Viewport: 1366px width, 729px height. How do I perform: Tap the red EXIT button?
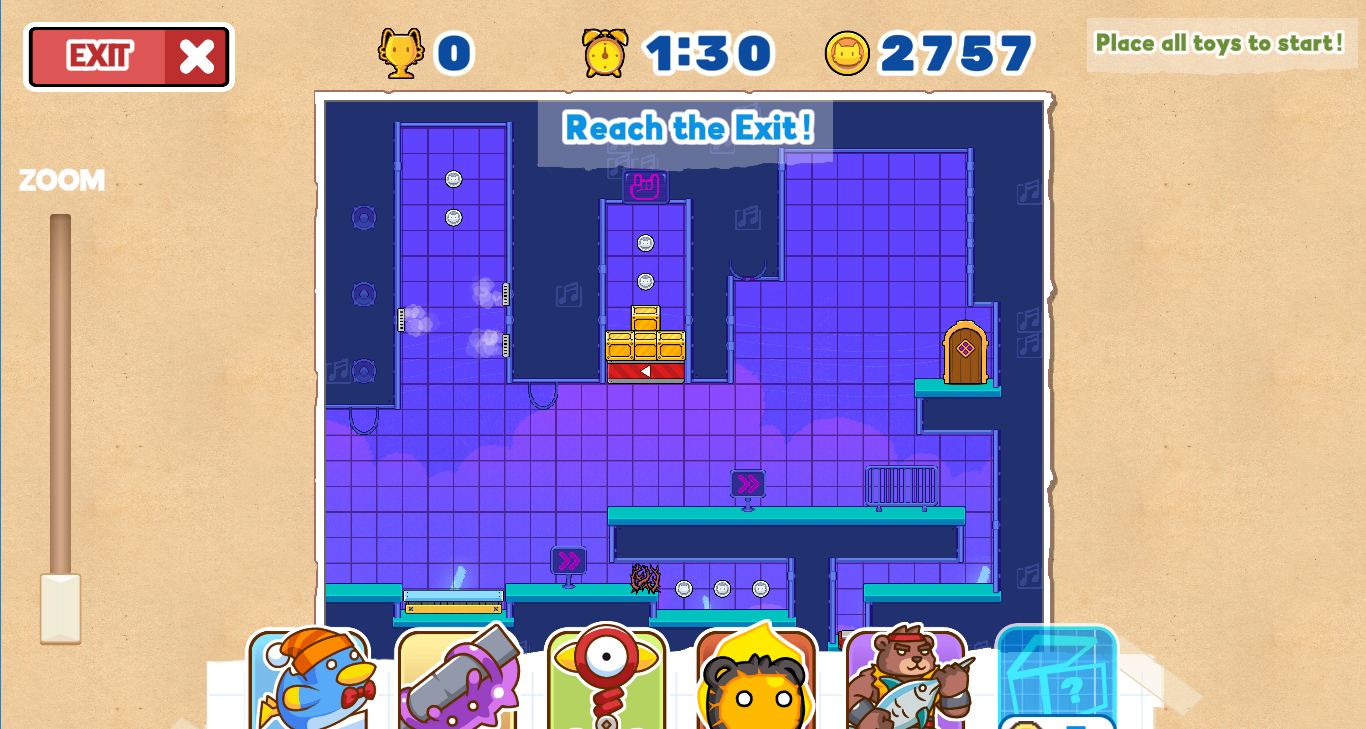[128, 57]
